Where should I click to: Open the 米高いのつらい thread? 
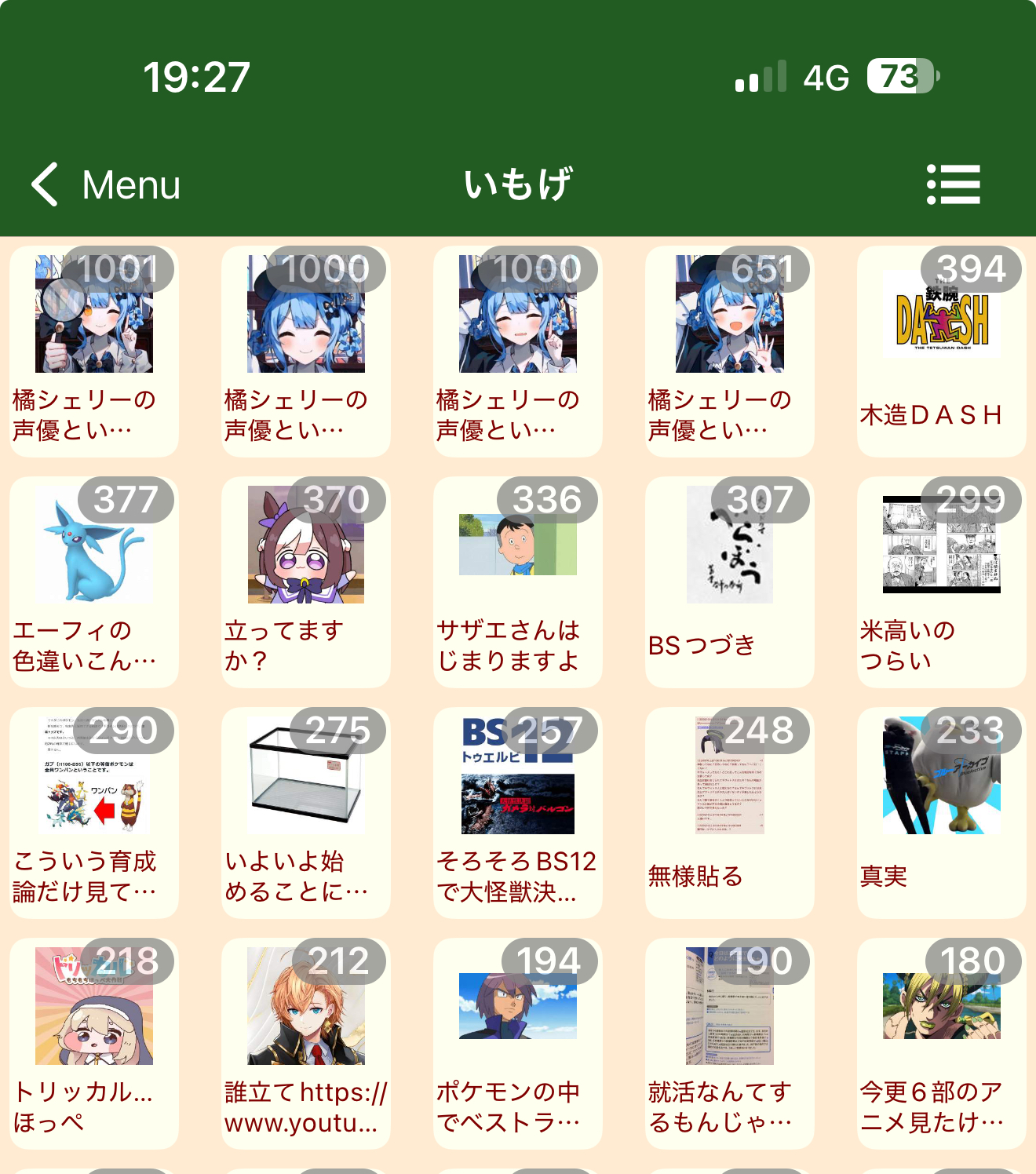[941, 582]
